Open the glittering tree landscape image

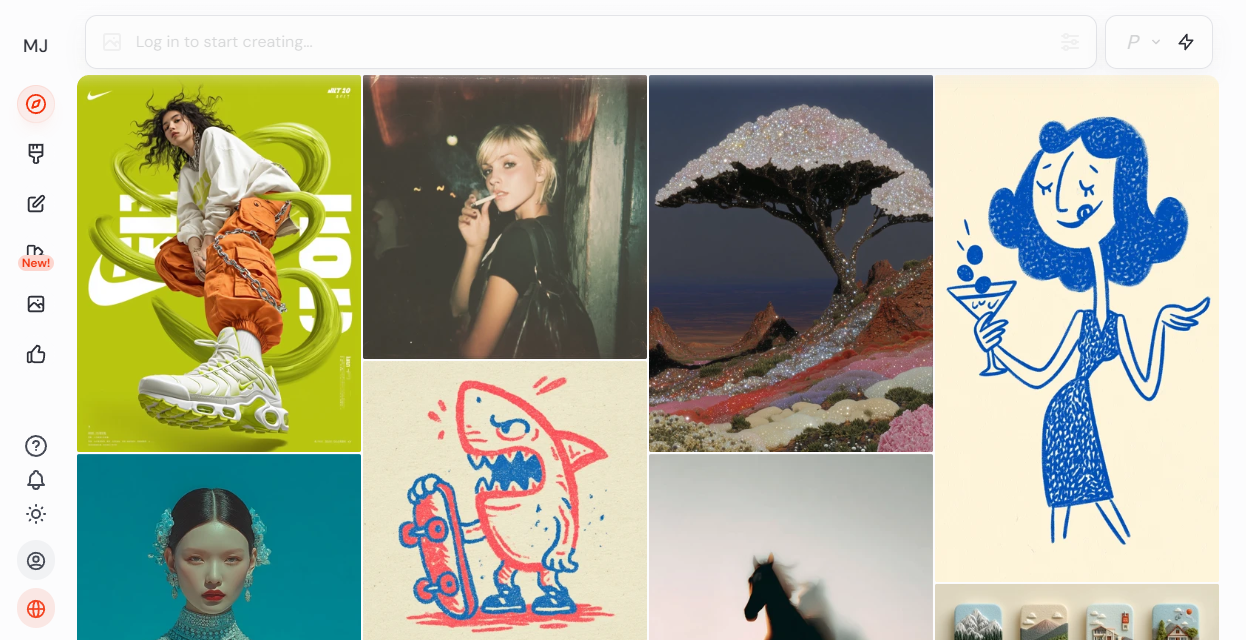tap(790, 263)
